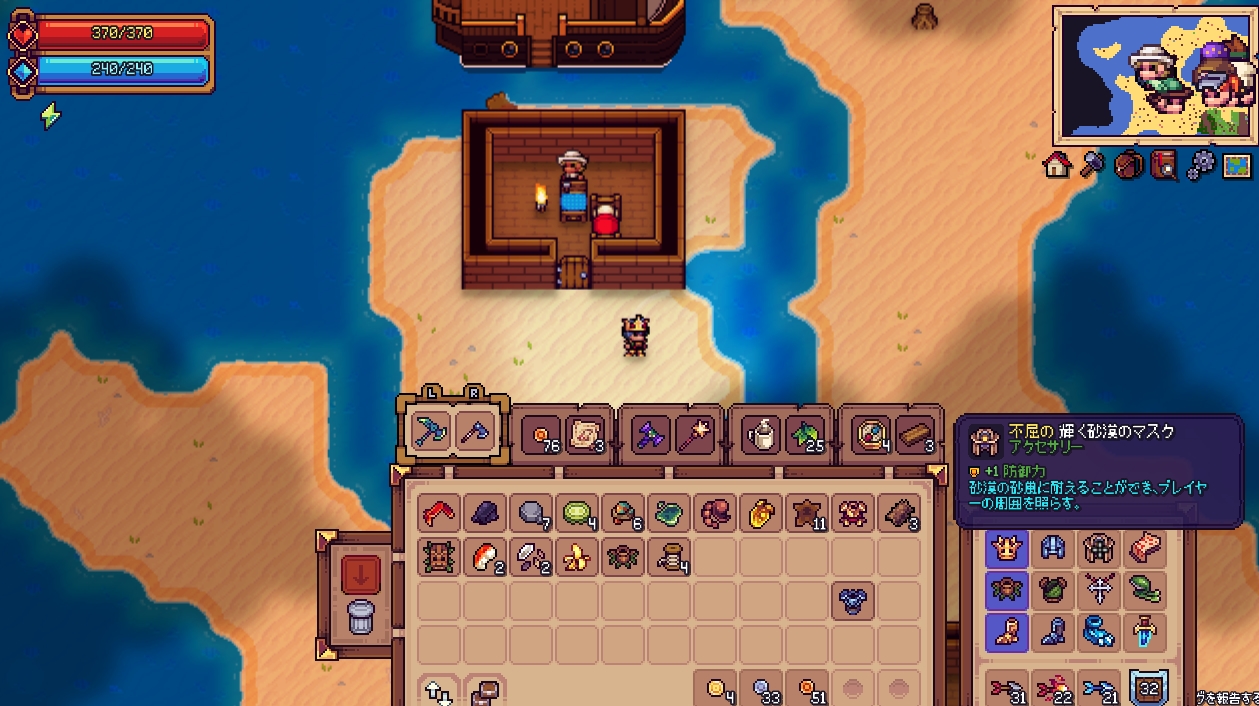This screenshot has height=706, width=1259.
Task: Open the crafting hammer menu
Action: tap(1092, 164)
